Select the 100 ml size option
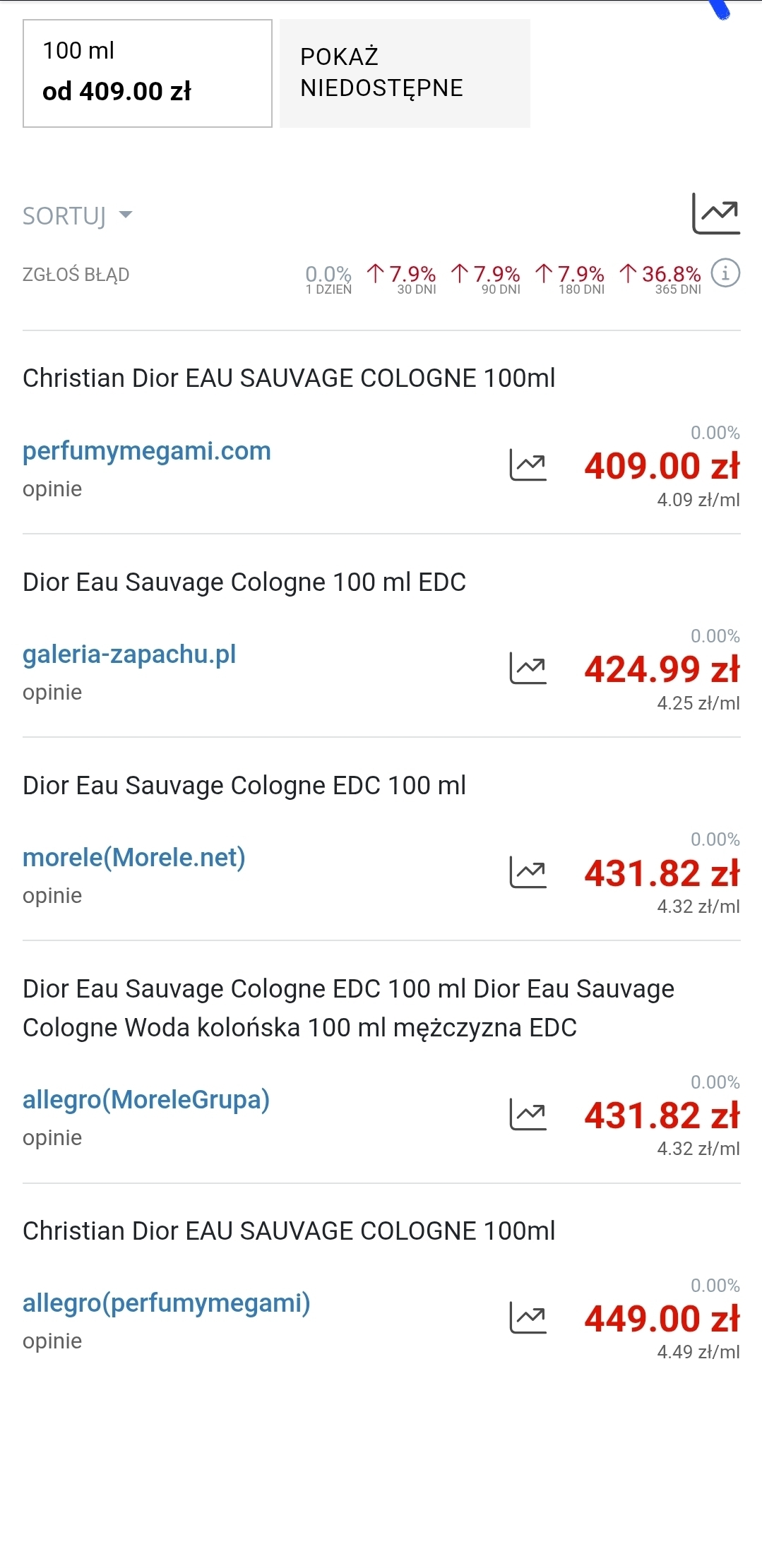 click(147, 73)
